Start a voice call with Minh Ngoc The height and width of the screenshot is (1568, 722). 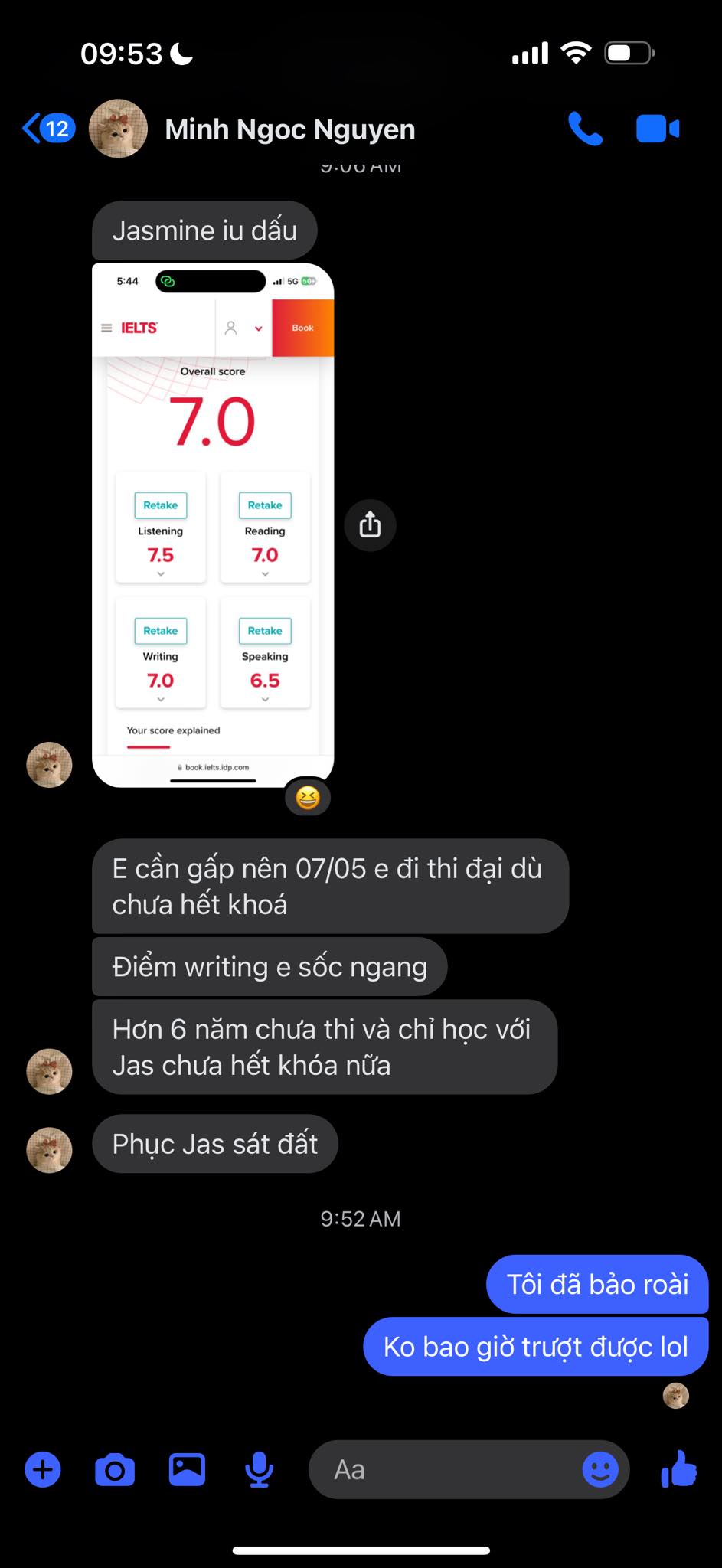point(585,129)
